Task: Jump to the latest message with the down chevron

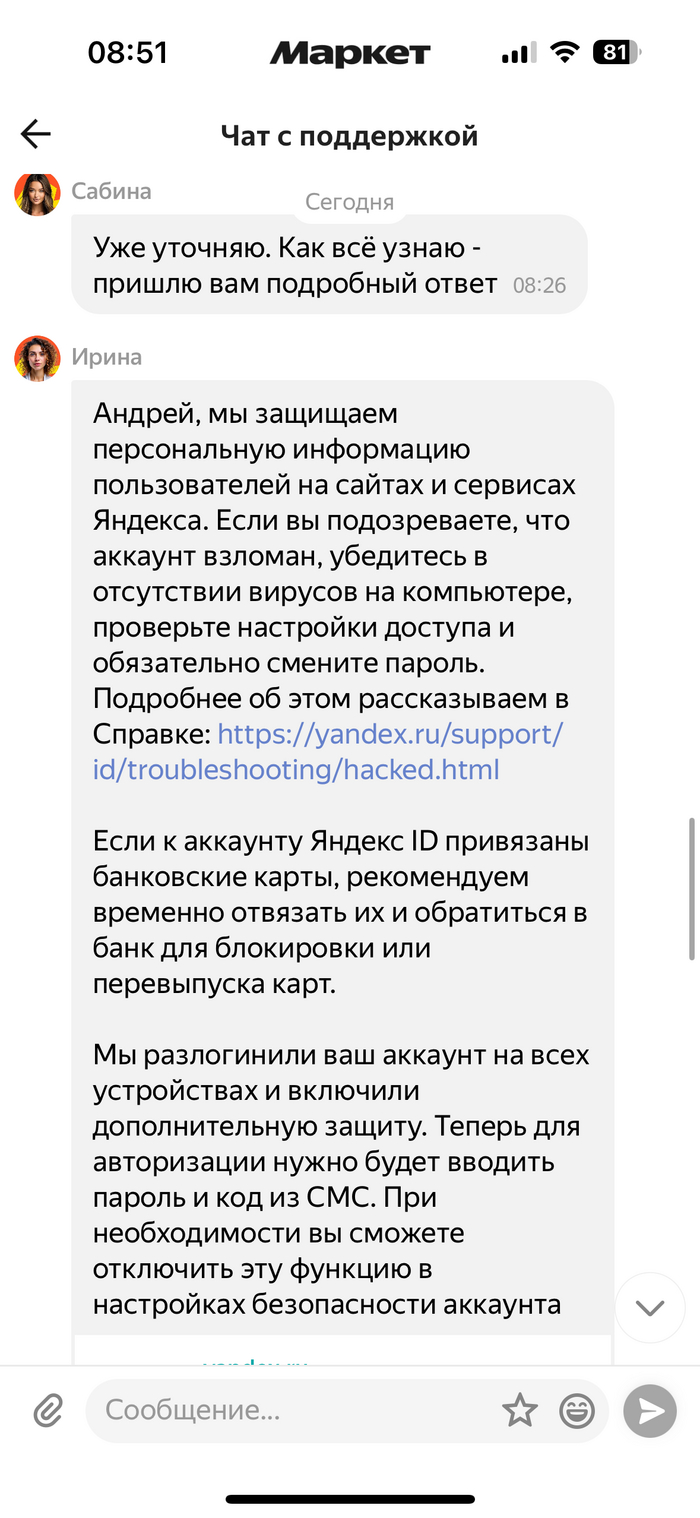Action: coord(650,1307)
